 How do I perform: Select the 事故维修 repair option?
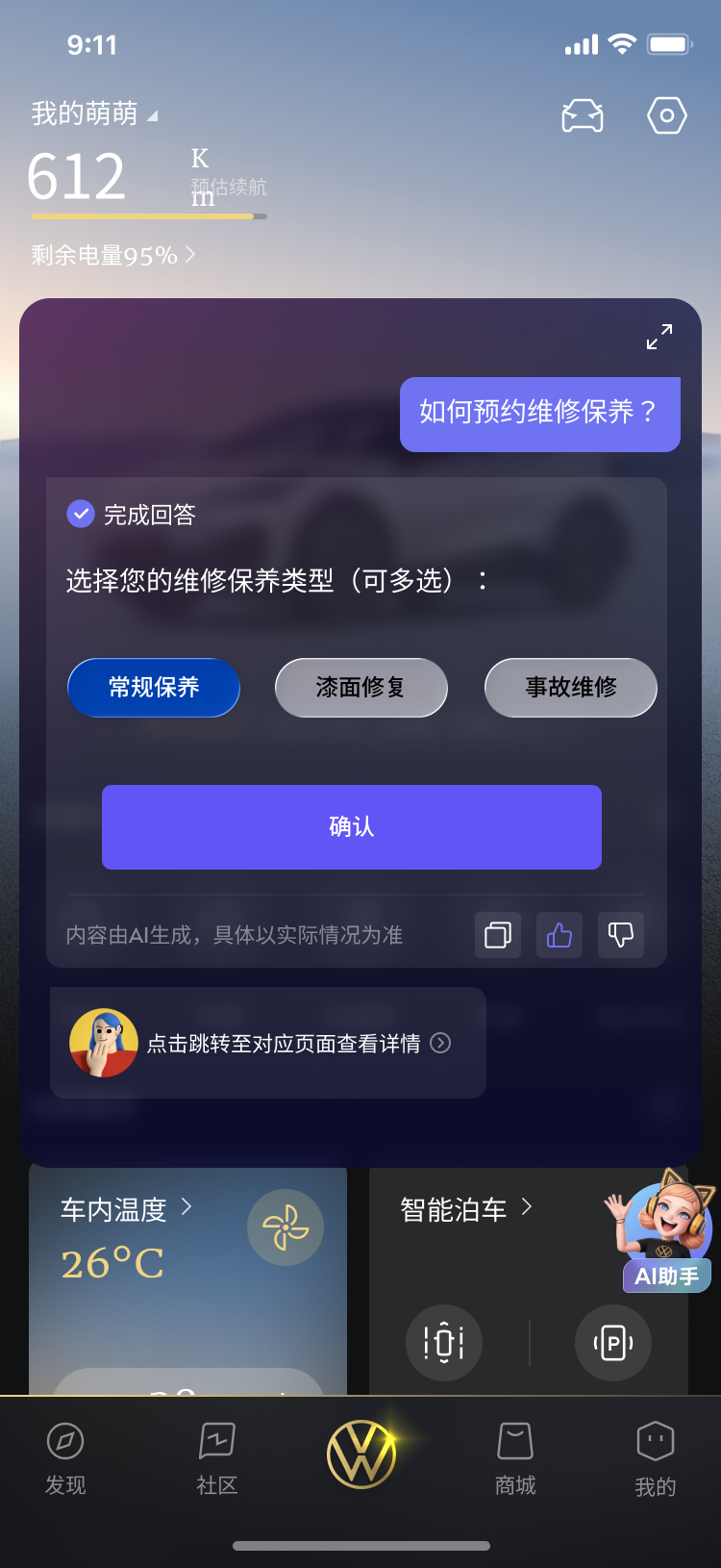pos(570,688)
